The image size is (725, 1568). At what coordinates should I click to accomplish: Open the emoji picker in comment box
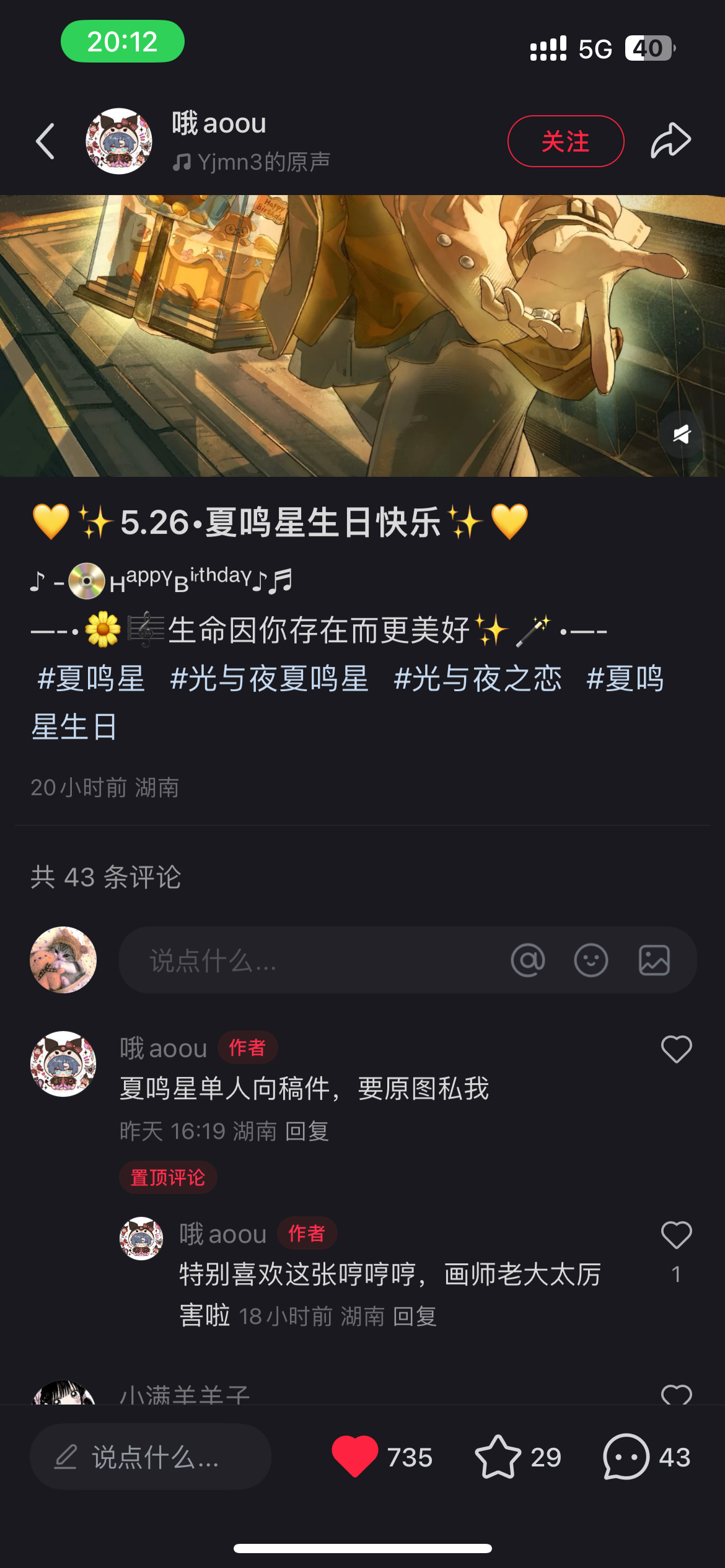point(591,960)
